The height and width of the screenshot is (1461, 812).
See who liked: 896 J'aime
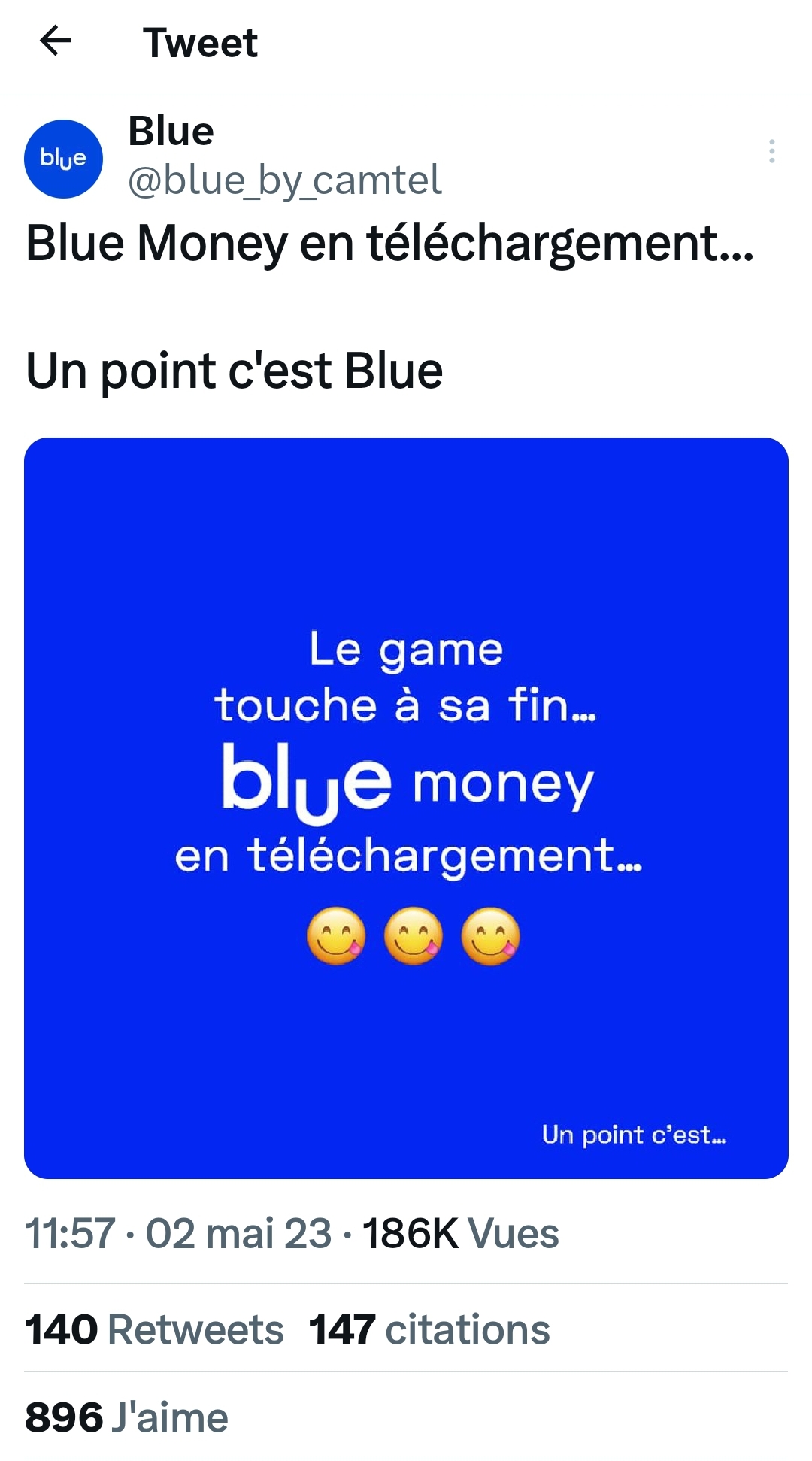126,1417
